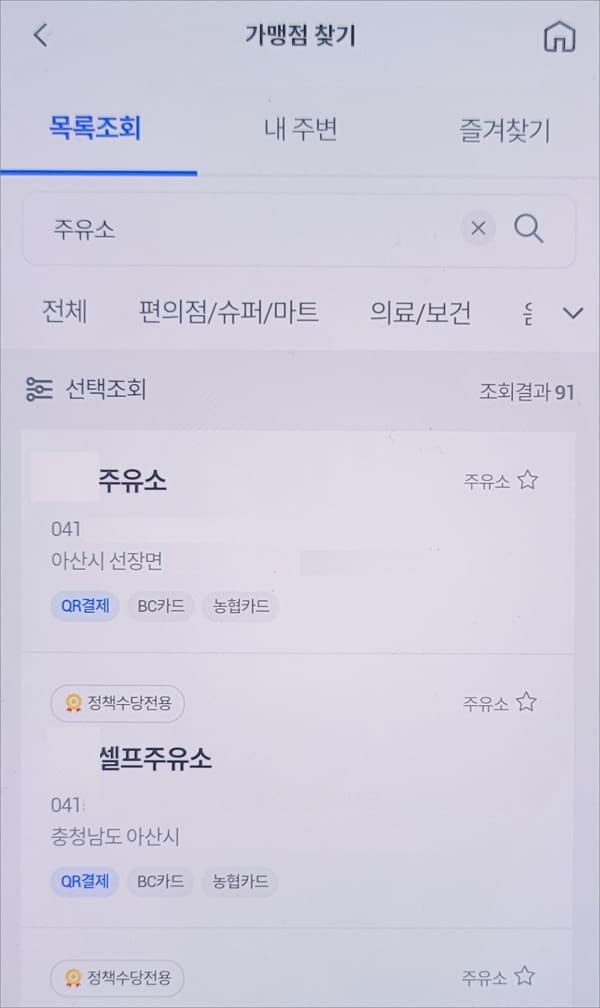Favorite the 아산시 선장면 주유소 star
Viewport: 600px width, 1008px height.
[x=527, y=480]
